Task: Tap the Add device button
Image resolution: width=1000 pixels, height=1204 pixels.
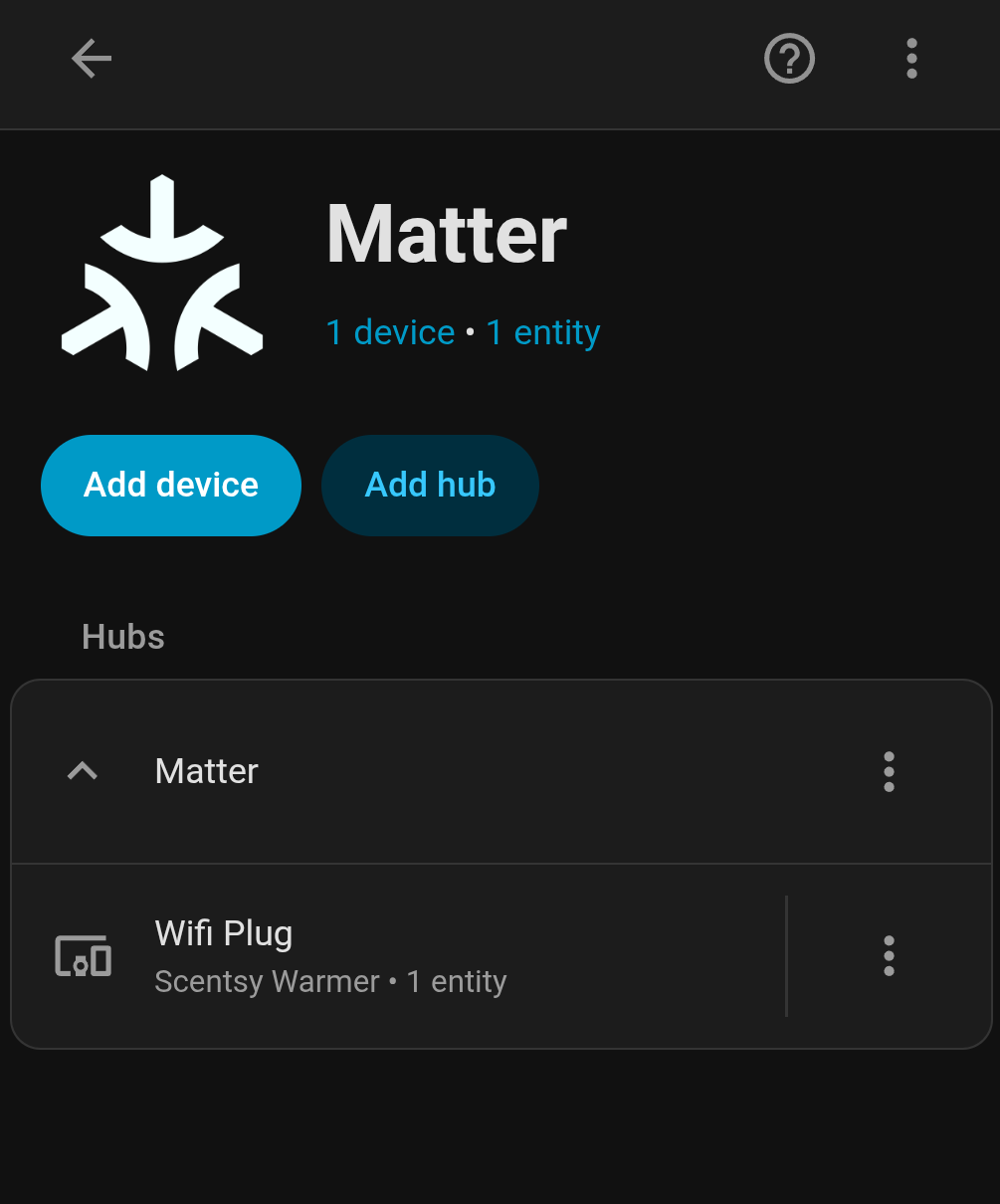Action: pos(171,486)
